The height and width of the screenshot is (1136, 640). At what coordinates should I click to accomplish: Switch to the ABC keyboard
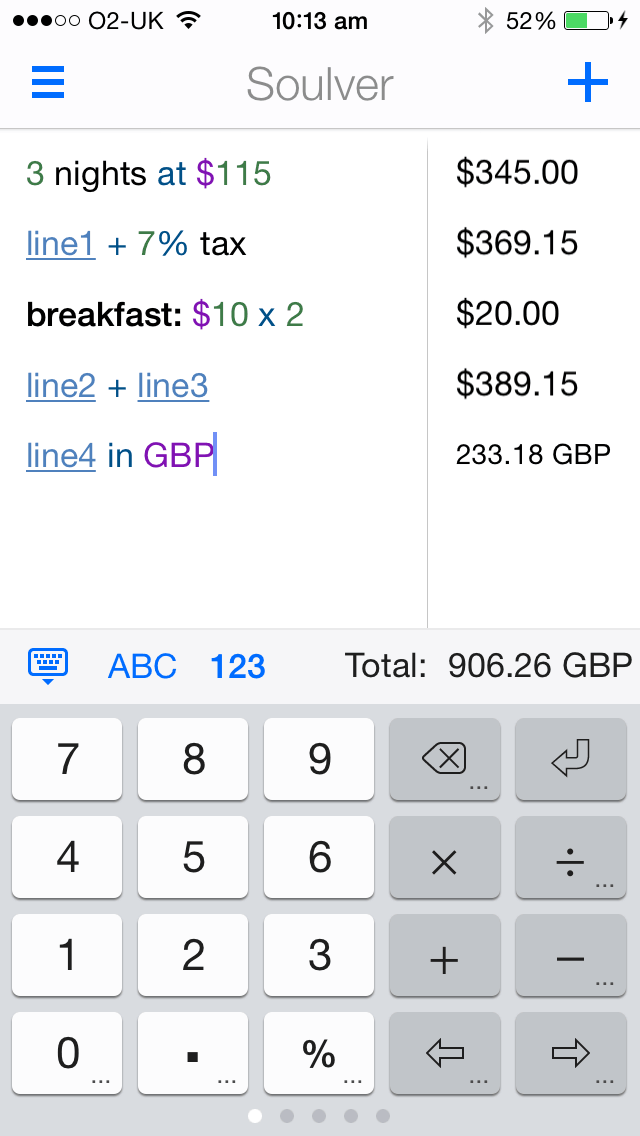(x=142, y=667)
